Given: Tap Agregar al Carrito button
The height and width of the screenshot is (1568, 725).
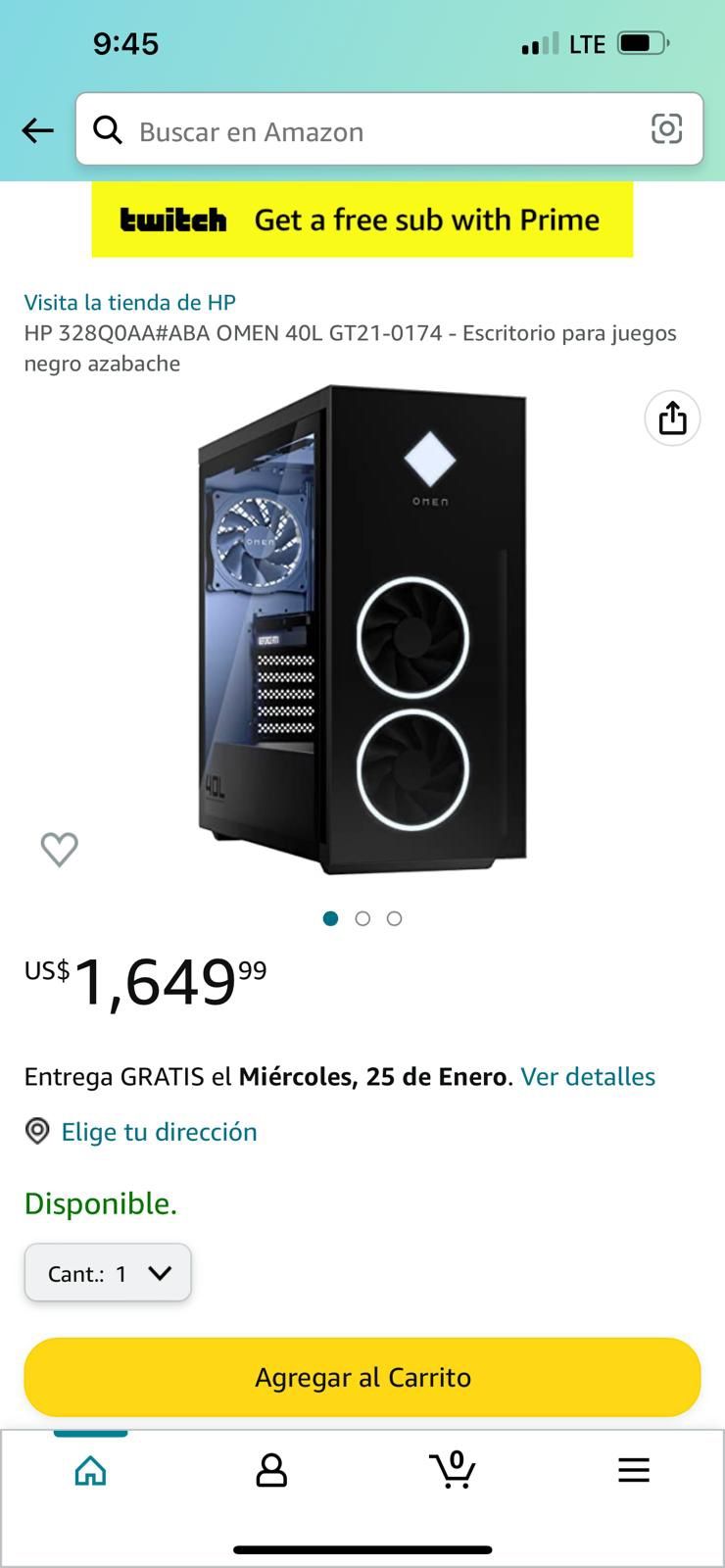Looking at the screenshot, I should [x=362, y=1377].
